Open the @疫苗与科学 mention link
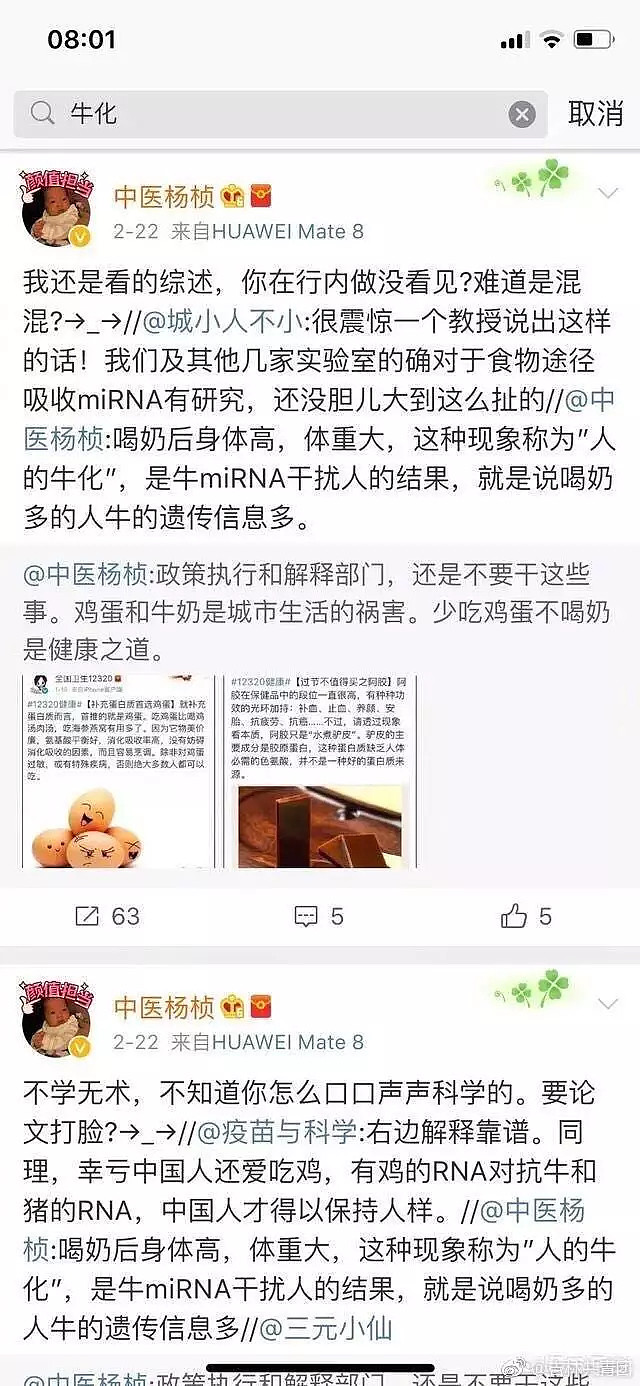 click(x=276, y=1133)
